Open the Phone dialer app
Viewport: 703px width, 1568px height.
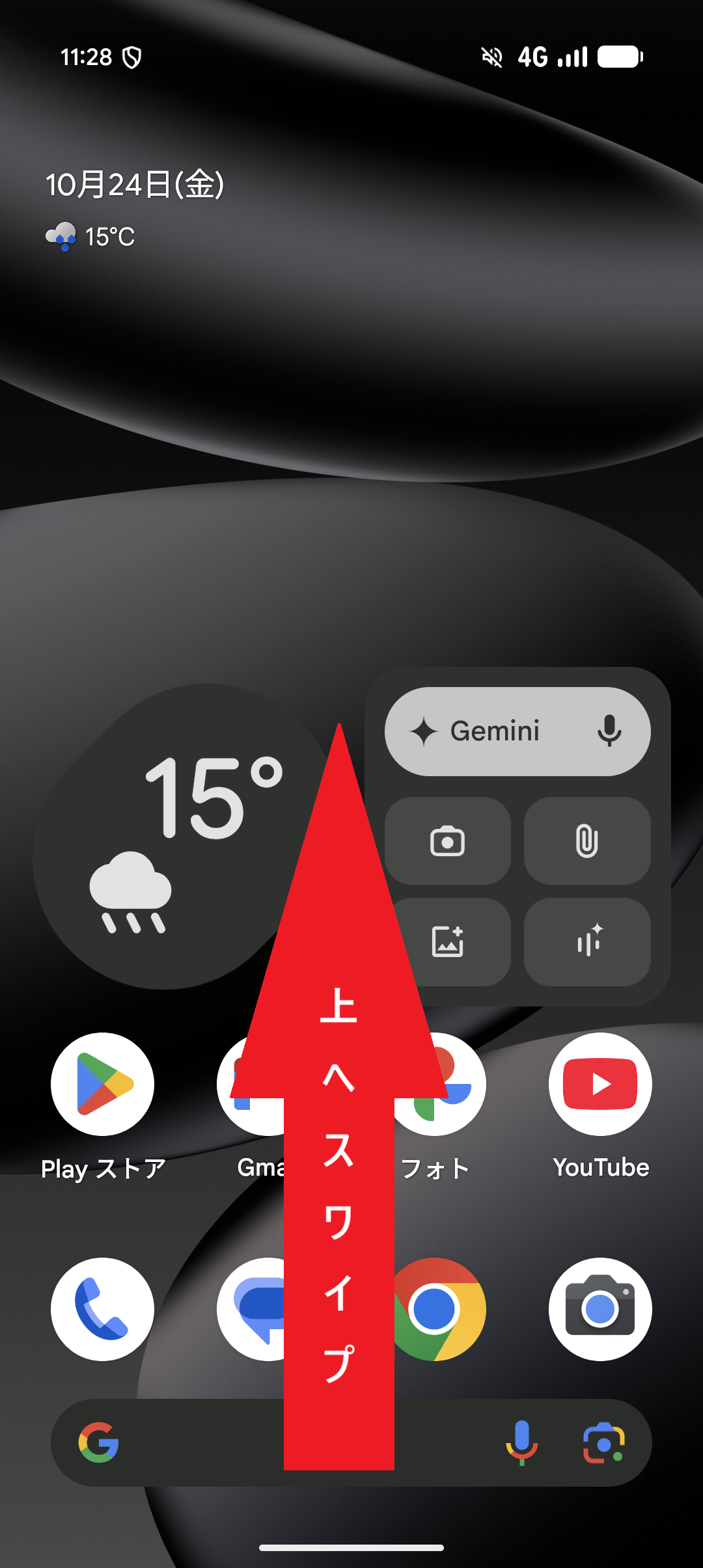[x=102, y=1309]
